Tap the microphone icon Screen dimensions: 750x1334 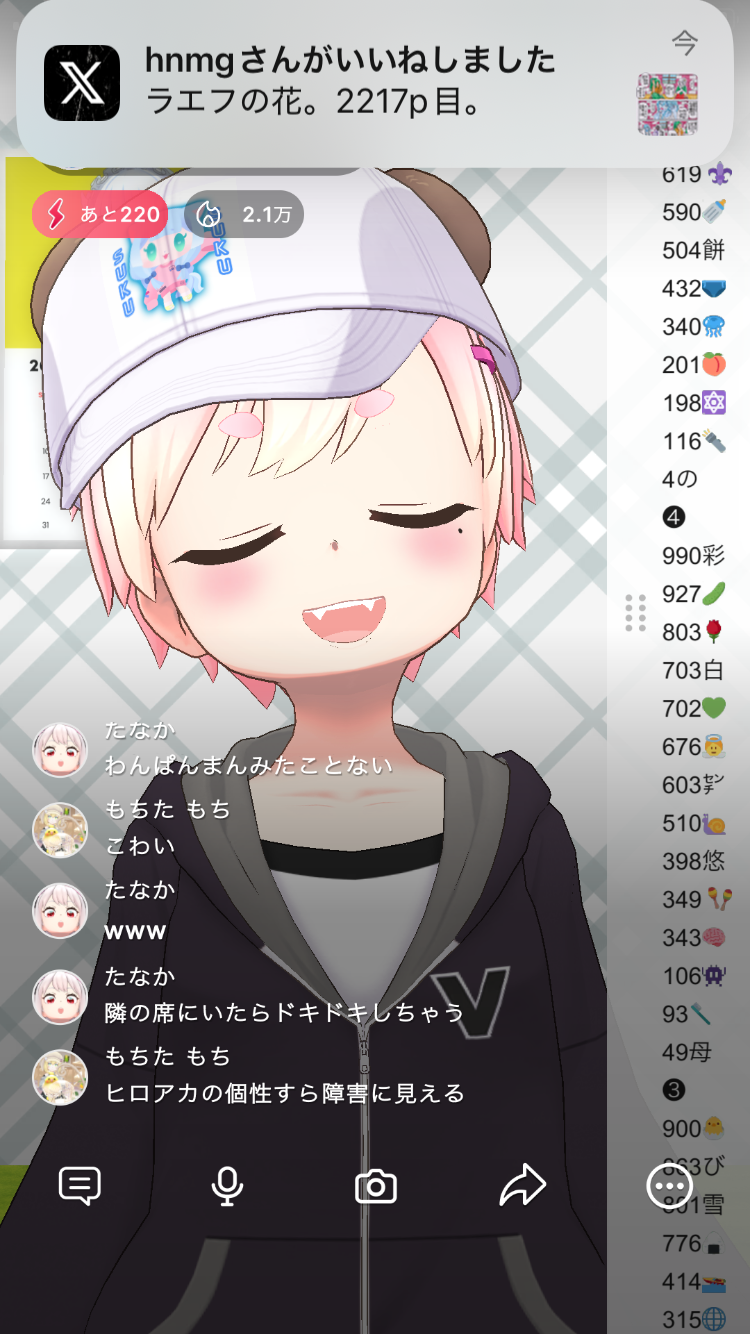pos(227,1186)
